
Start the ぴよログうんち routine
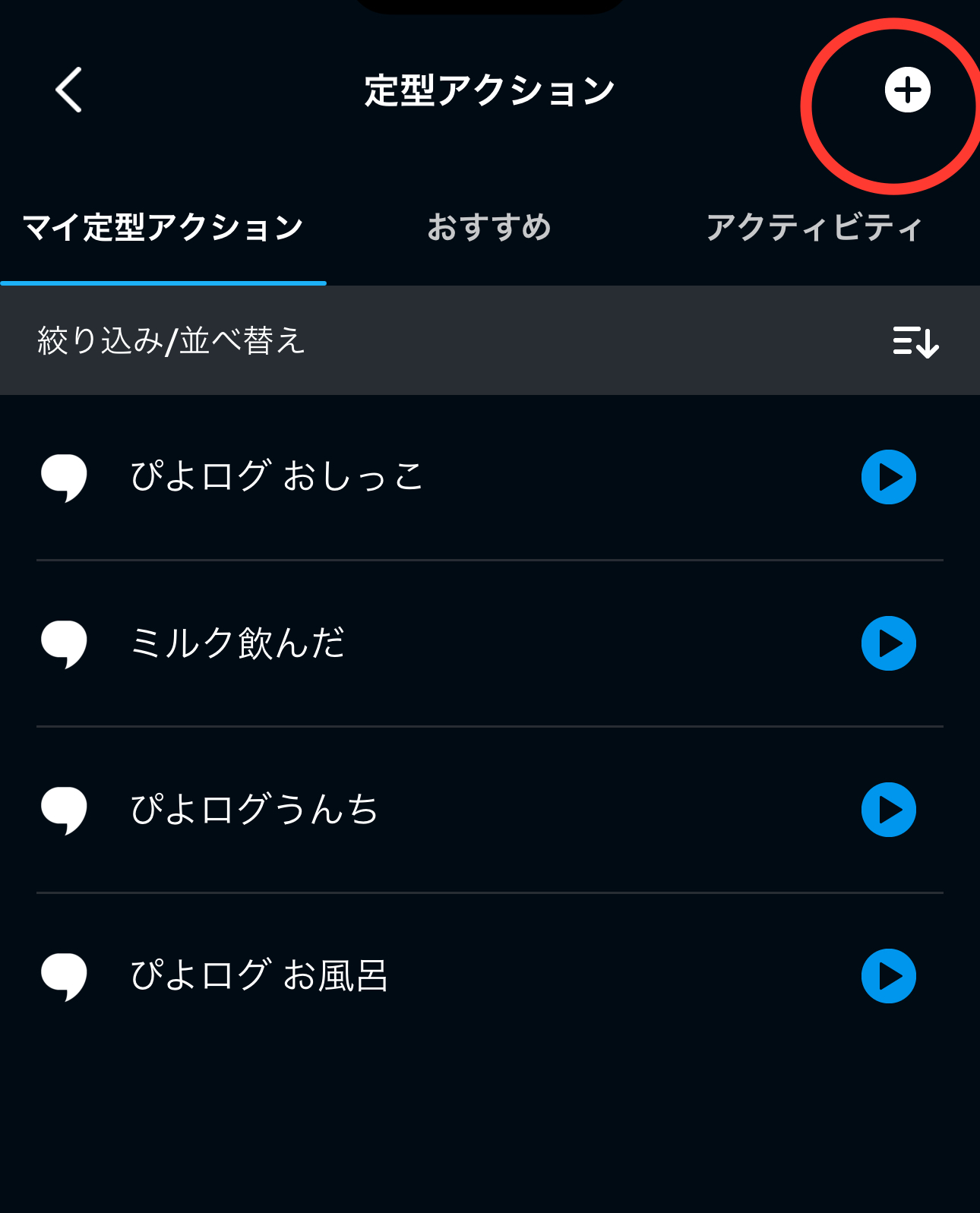point(888,810)
